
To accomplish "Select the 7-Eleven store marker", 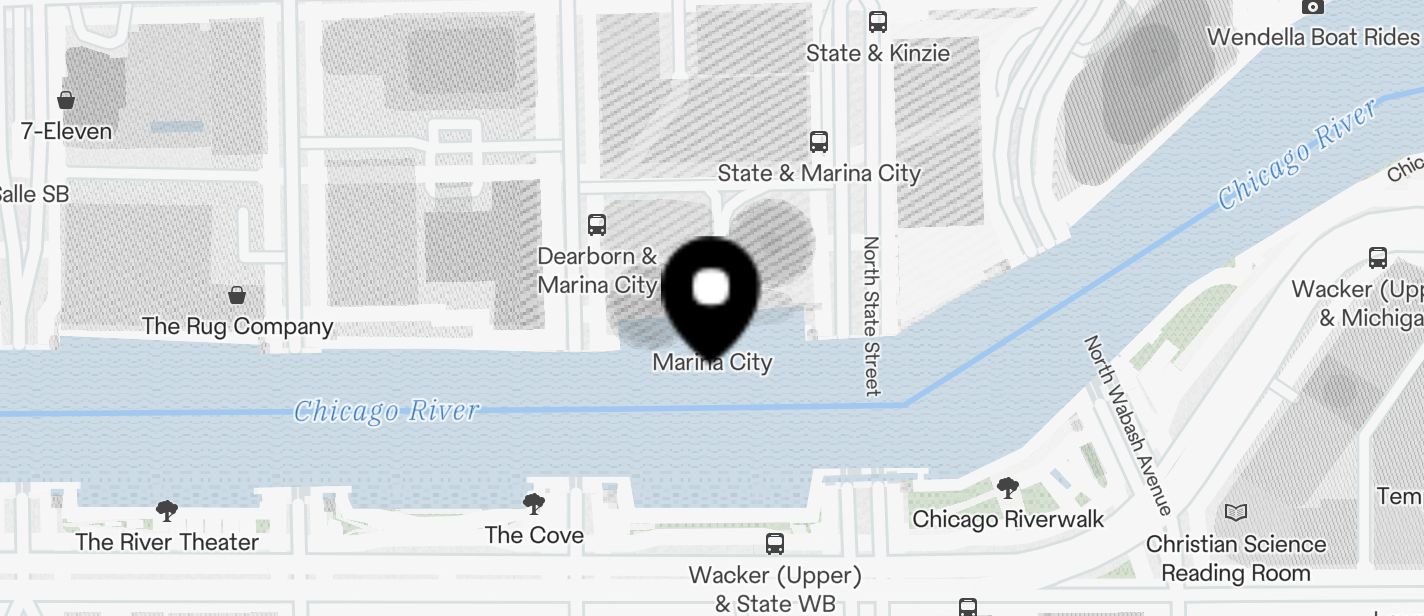I will click(x=66, y=100).
